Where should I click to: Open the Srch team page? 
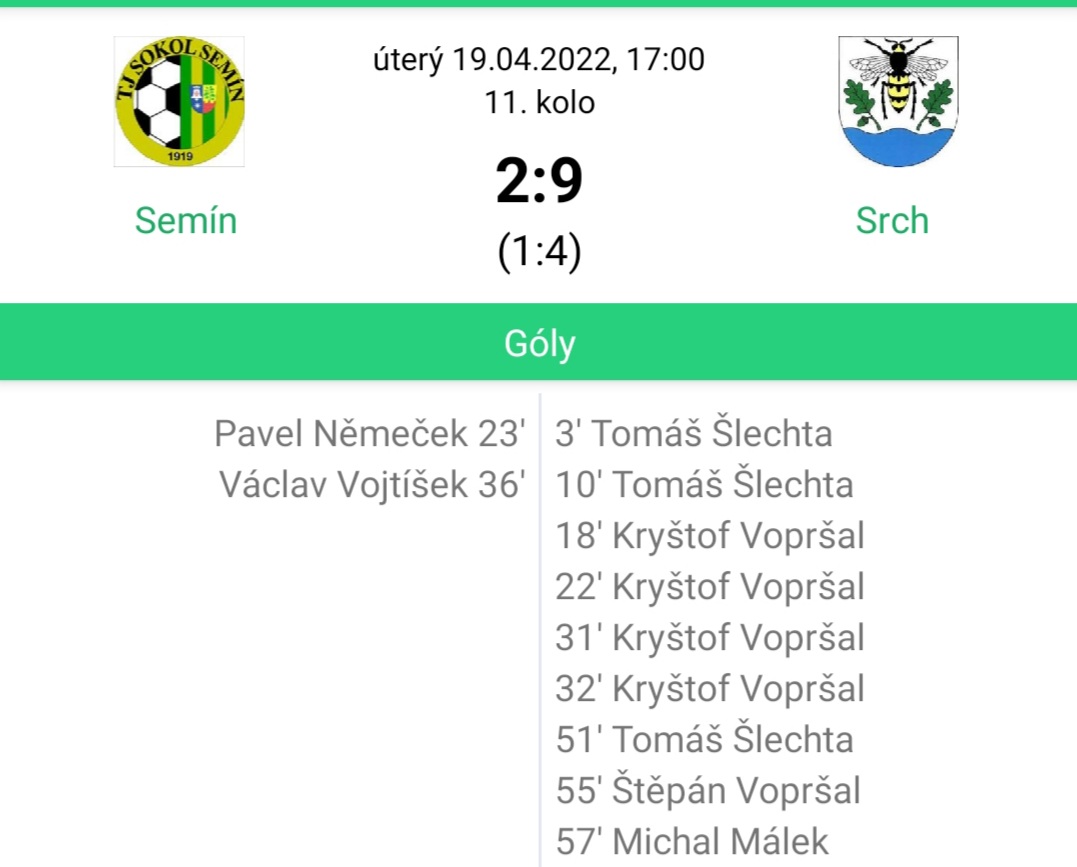(x=892, y=220)
